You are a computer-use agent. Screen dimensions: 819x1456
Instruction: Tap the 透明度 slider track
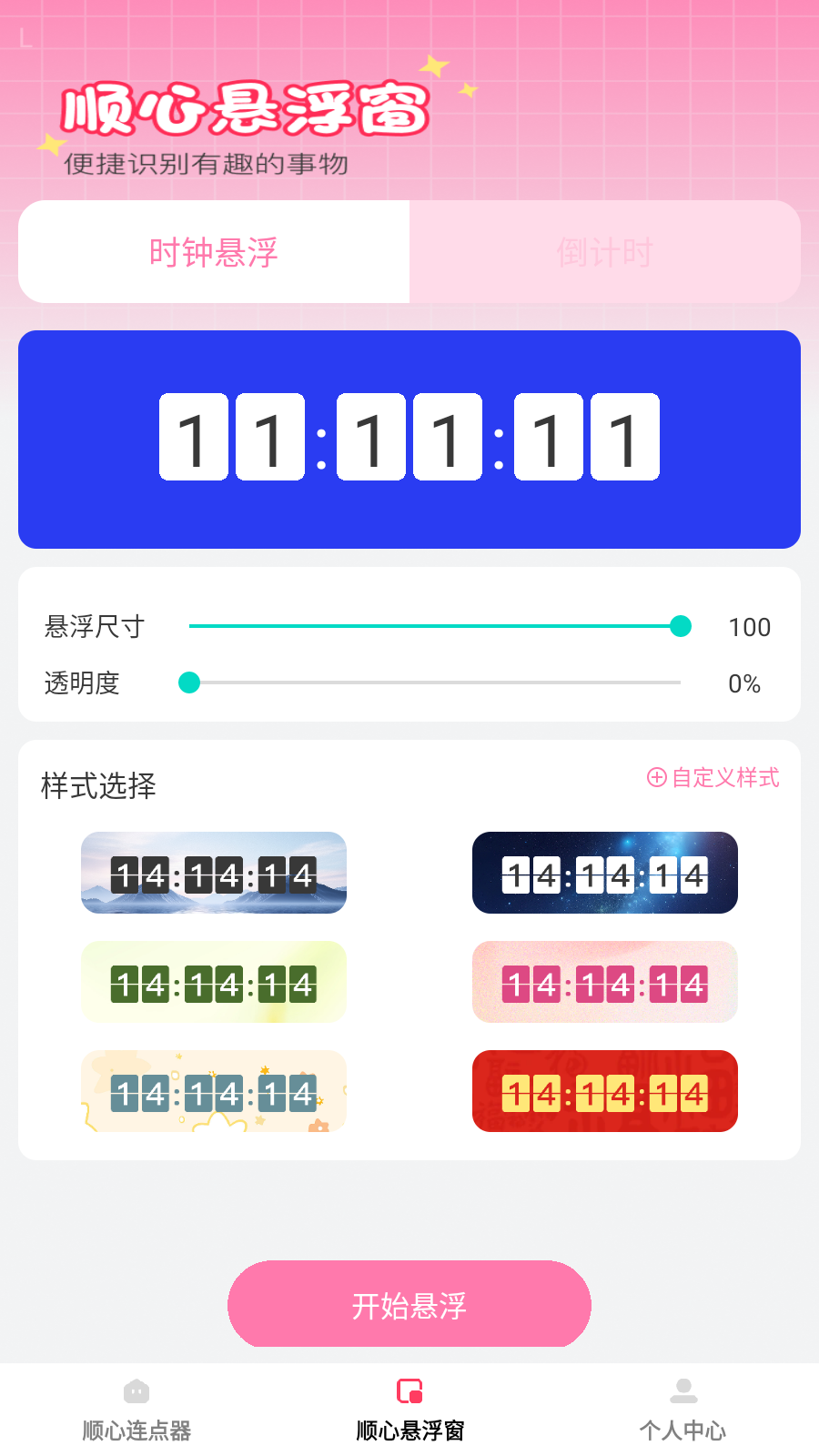[x=435, y=682]
